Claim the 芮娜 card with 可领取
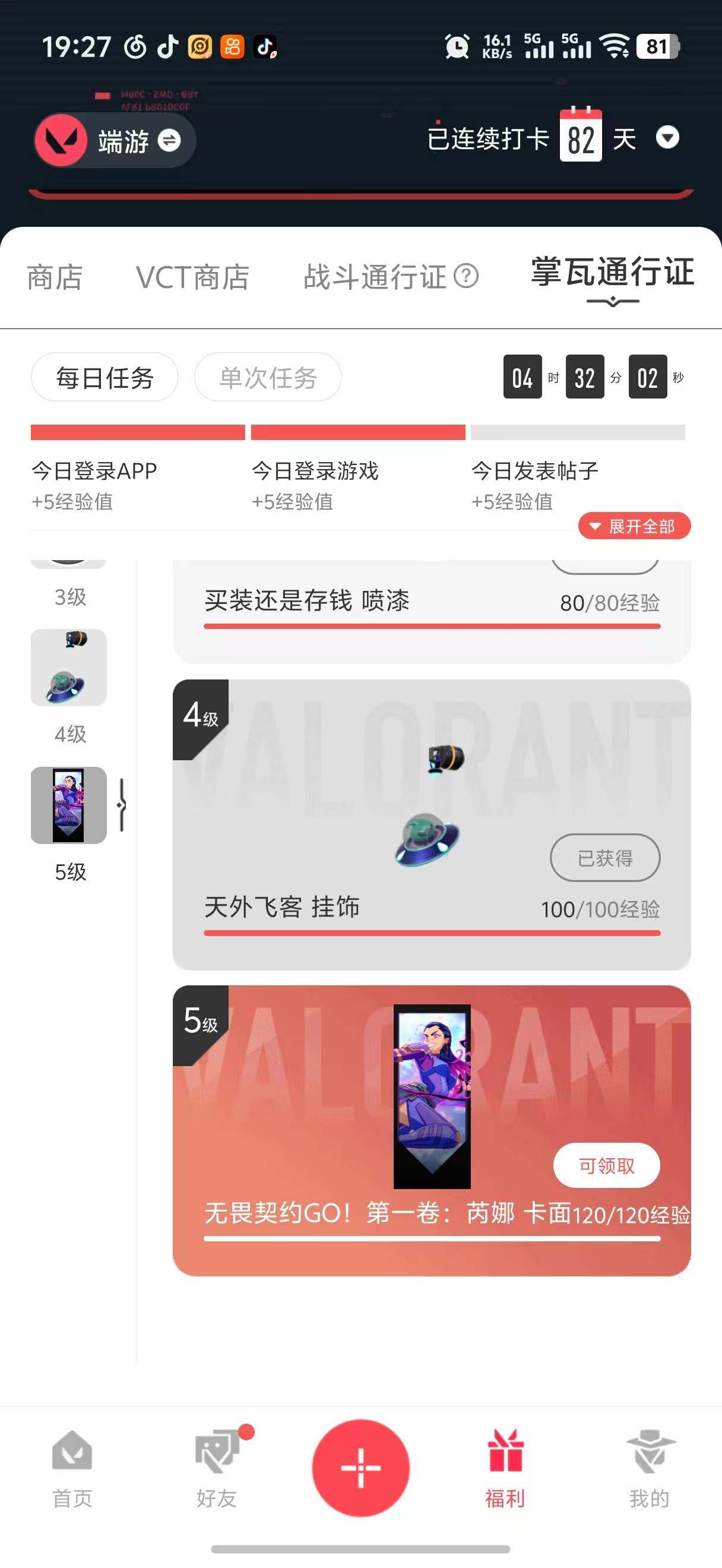Viewport: 722px width, 1568px height. pyautogui.click(x=606, y=1165)
